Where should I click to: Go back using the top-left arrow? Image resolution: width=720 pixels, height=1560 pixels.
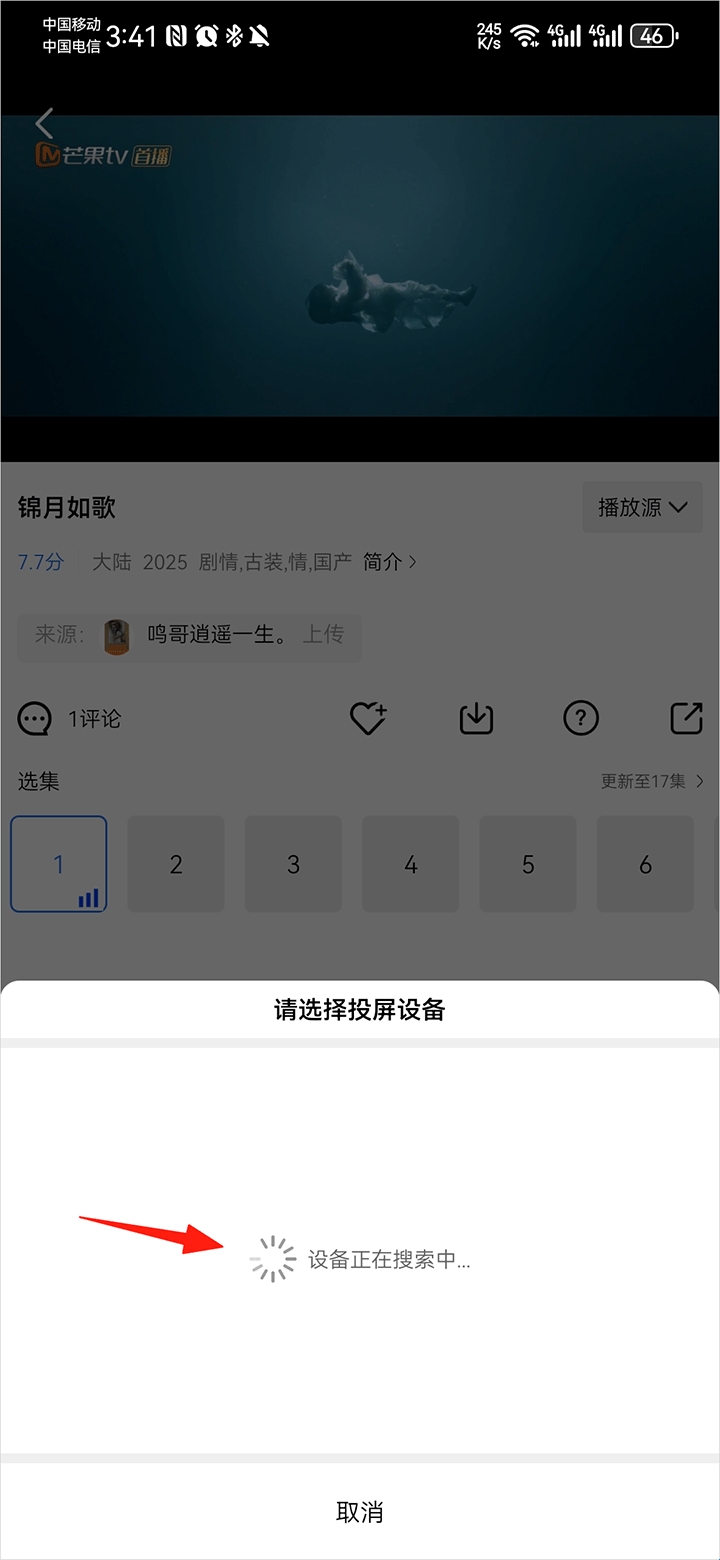44,123
